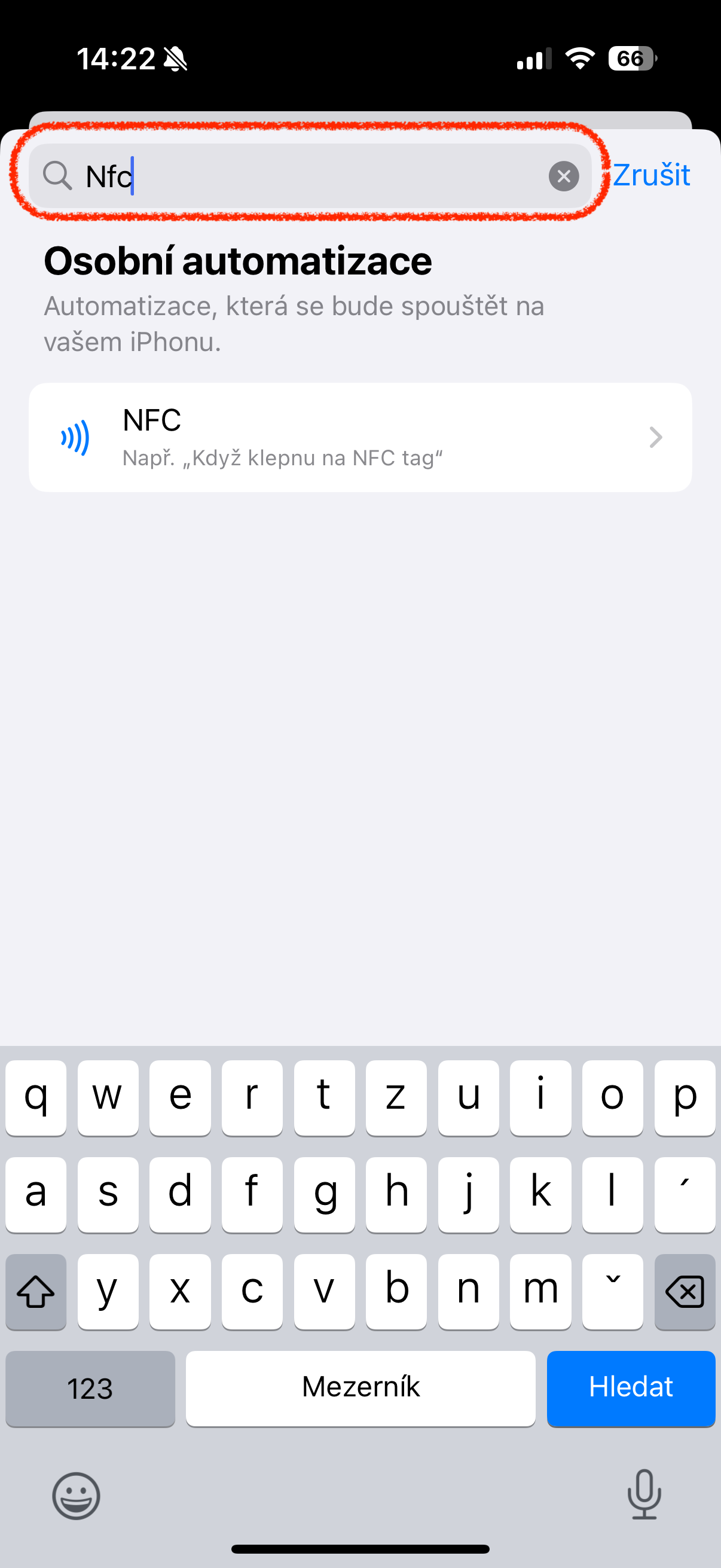Start dictation with the microphone icon
The height and width of the screenshot is (1568, 721).
pos(644,1494)
